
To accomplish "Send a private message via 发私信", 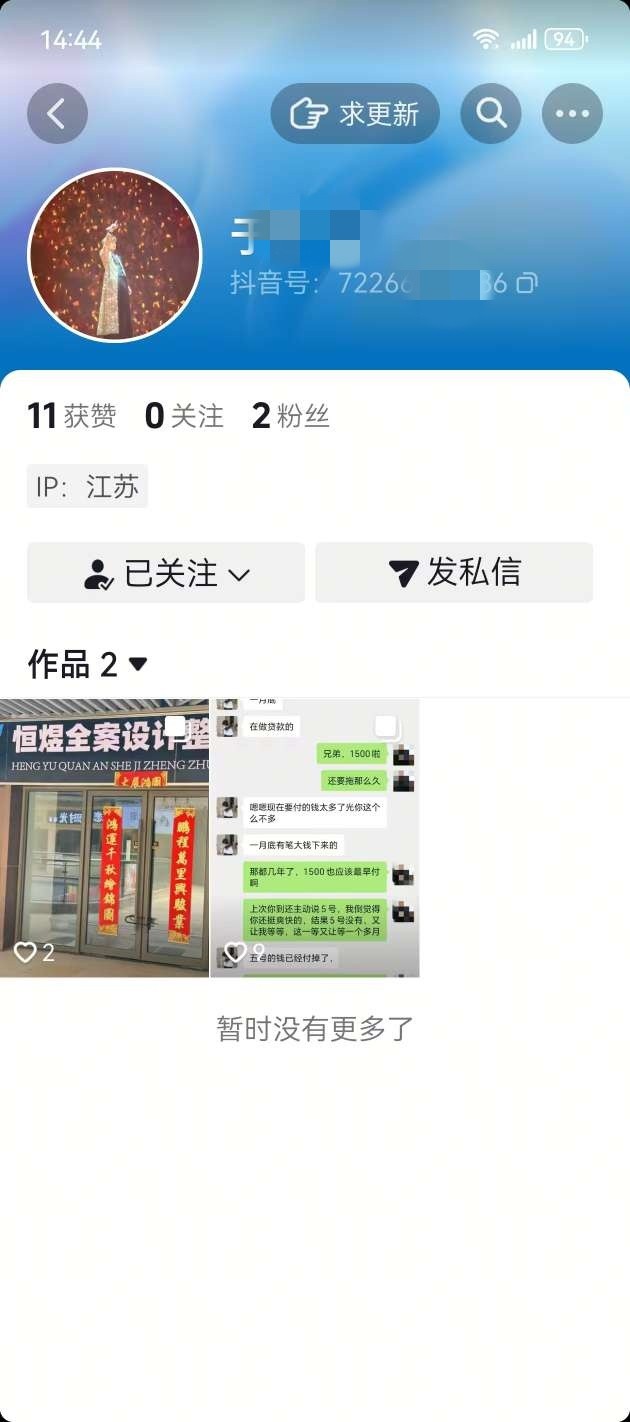I will pos(454,573).
